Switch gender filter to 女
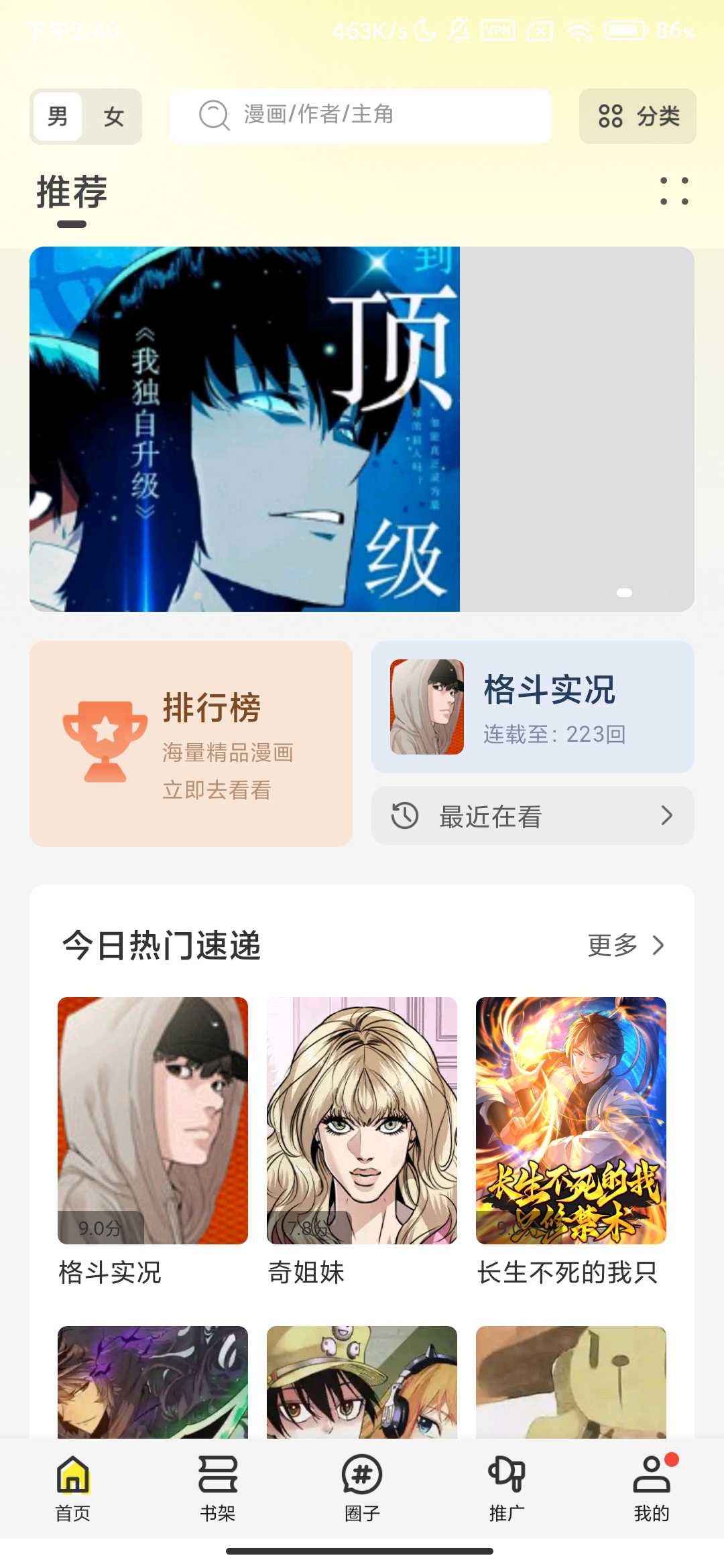 click(x=113, y=117)
